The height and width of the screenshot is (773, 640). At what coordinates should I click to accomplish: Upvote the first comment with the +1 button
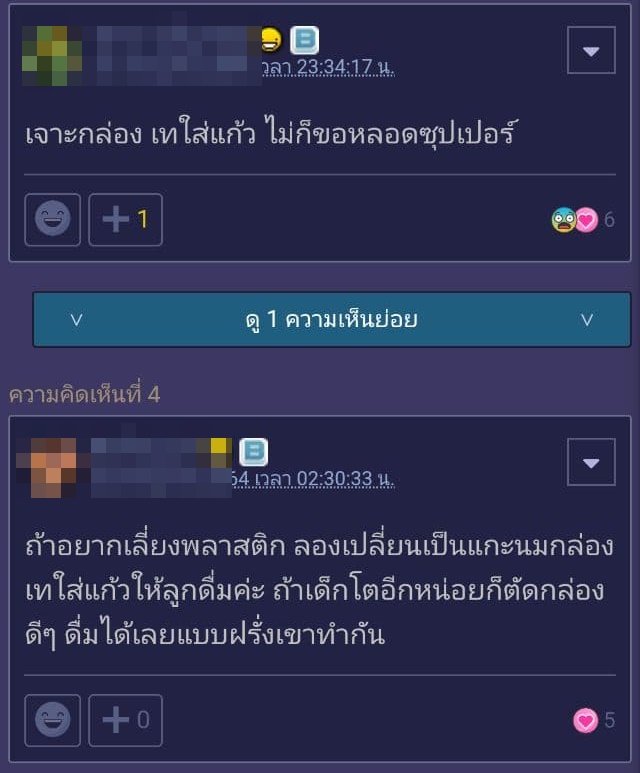pyautogui.click(x=126, y=219)
